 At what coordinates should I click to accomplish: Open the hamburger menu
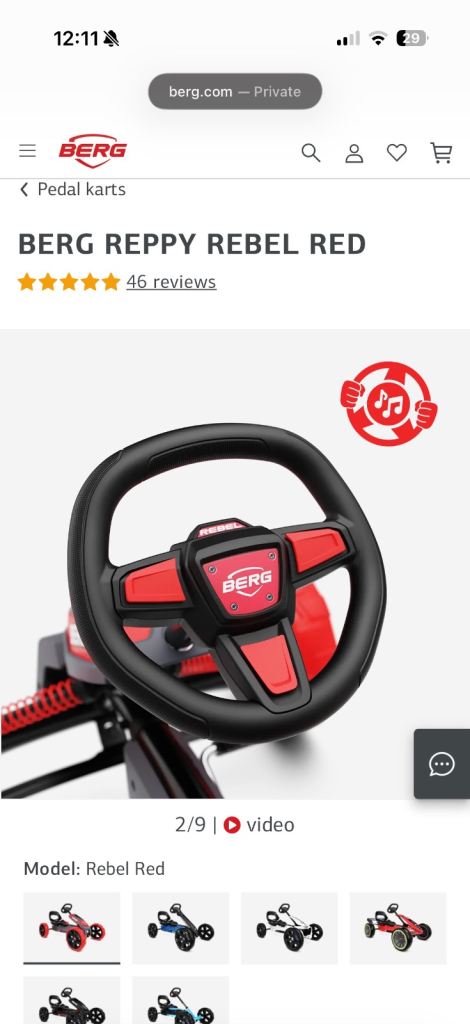coord(27,152)
